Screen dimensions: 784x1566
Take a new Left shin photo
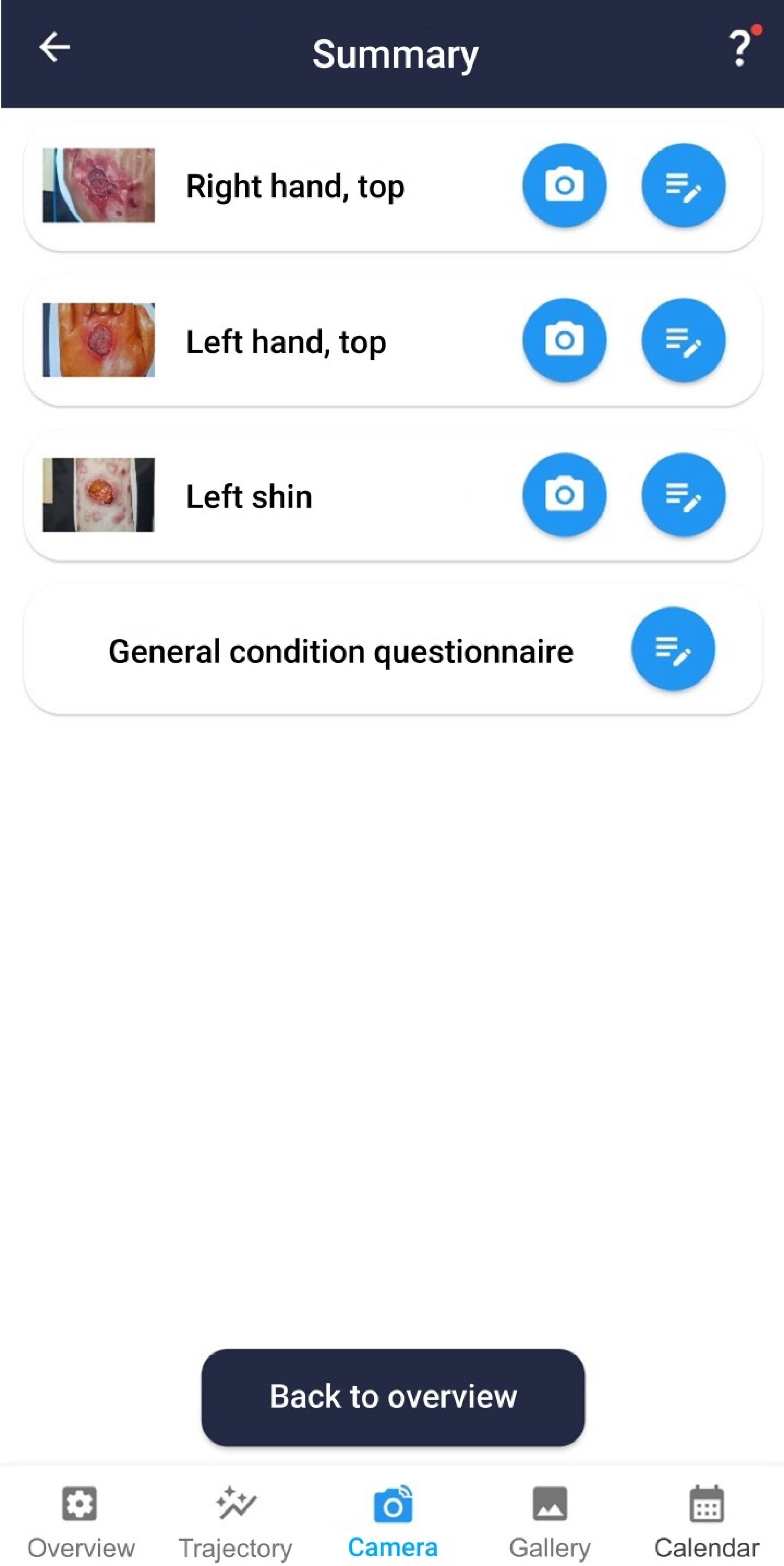coord(564,494)
